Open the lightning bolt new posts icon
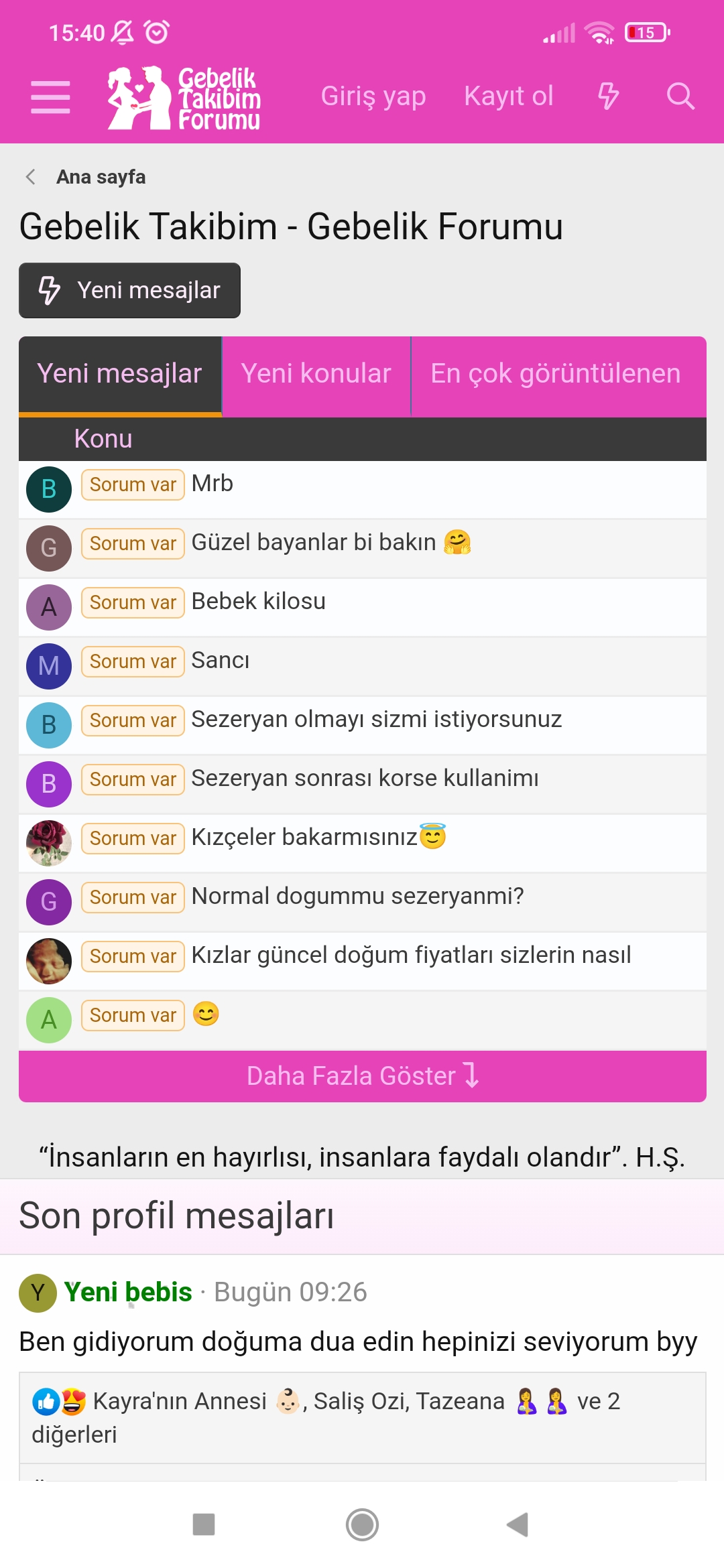This screenshot has width=724, height=1568. click(608, 96)
